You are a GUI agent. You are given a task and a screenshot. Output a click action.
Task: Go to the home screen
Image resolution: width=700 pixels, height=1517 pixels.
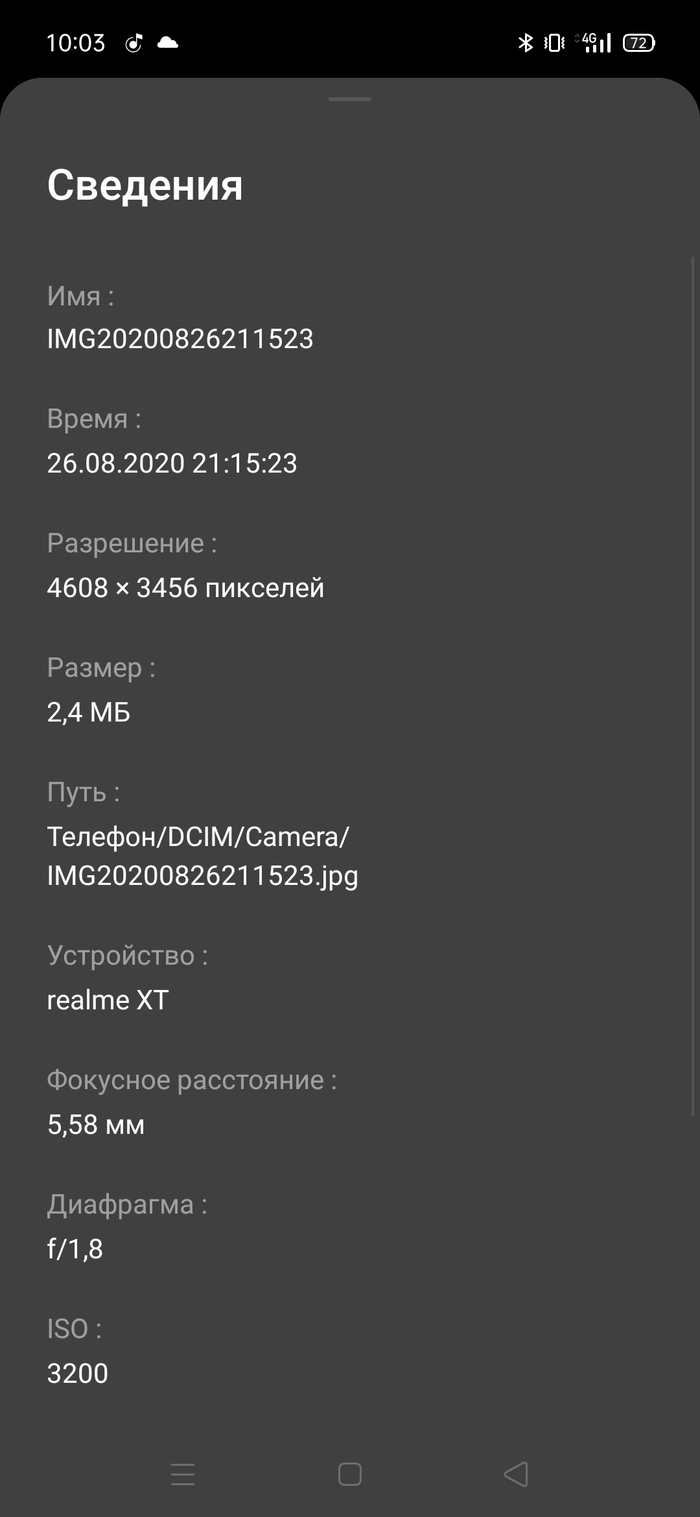(x=349, y=1473)
